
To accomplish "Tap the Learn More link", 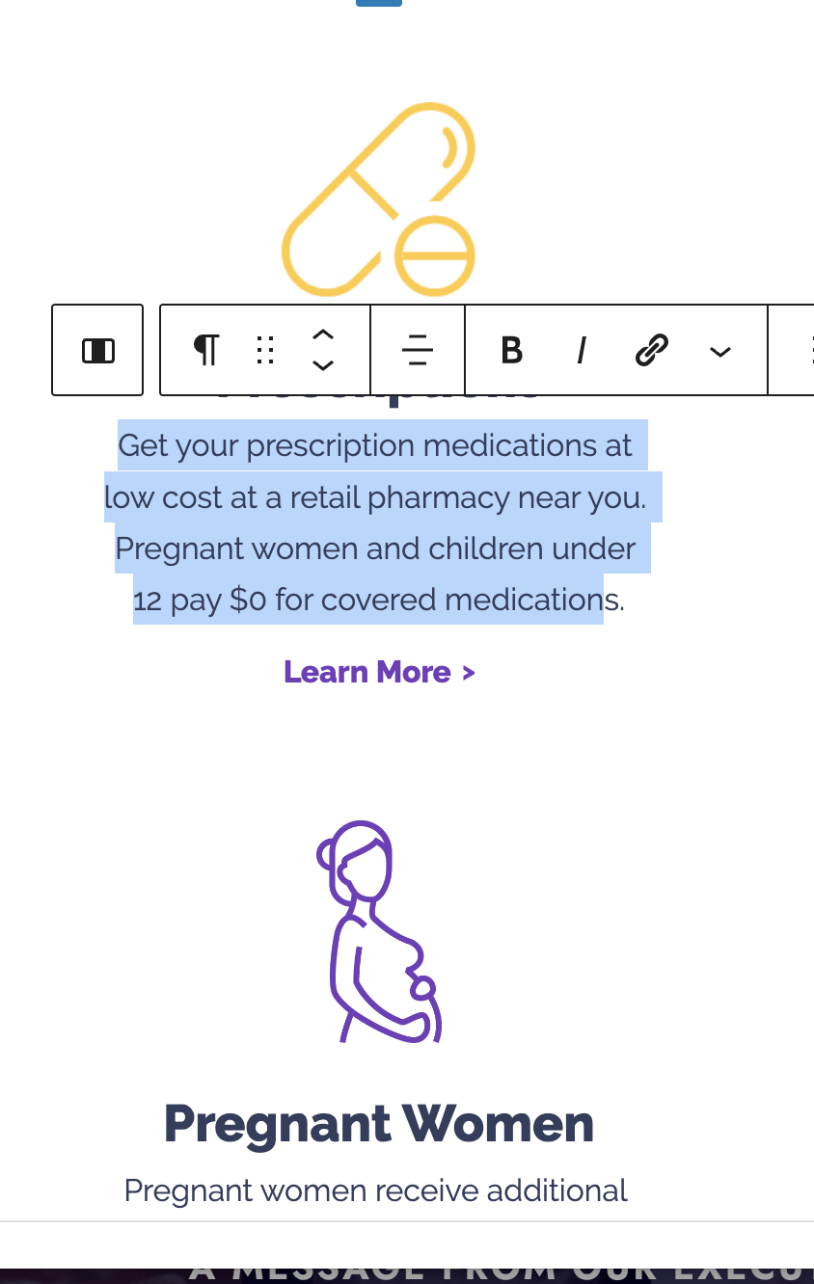I will tap(379, 672).
